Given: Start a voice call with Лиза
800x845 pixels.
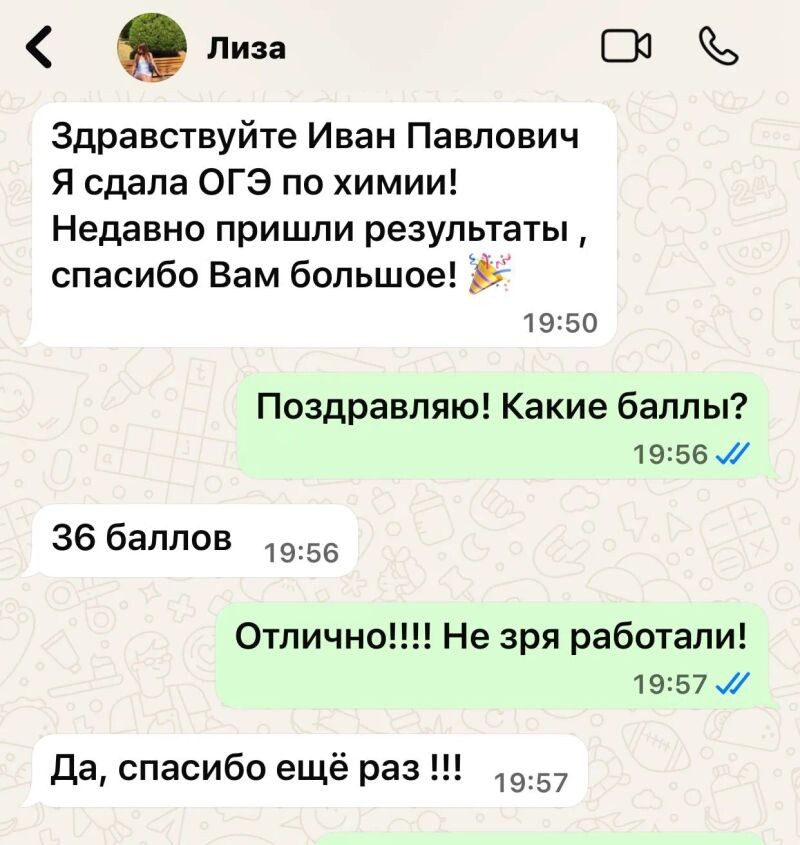Looking at the screenshot, I should click(x=718, y=46).
